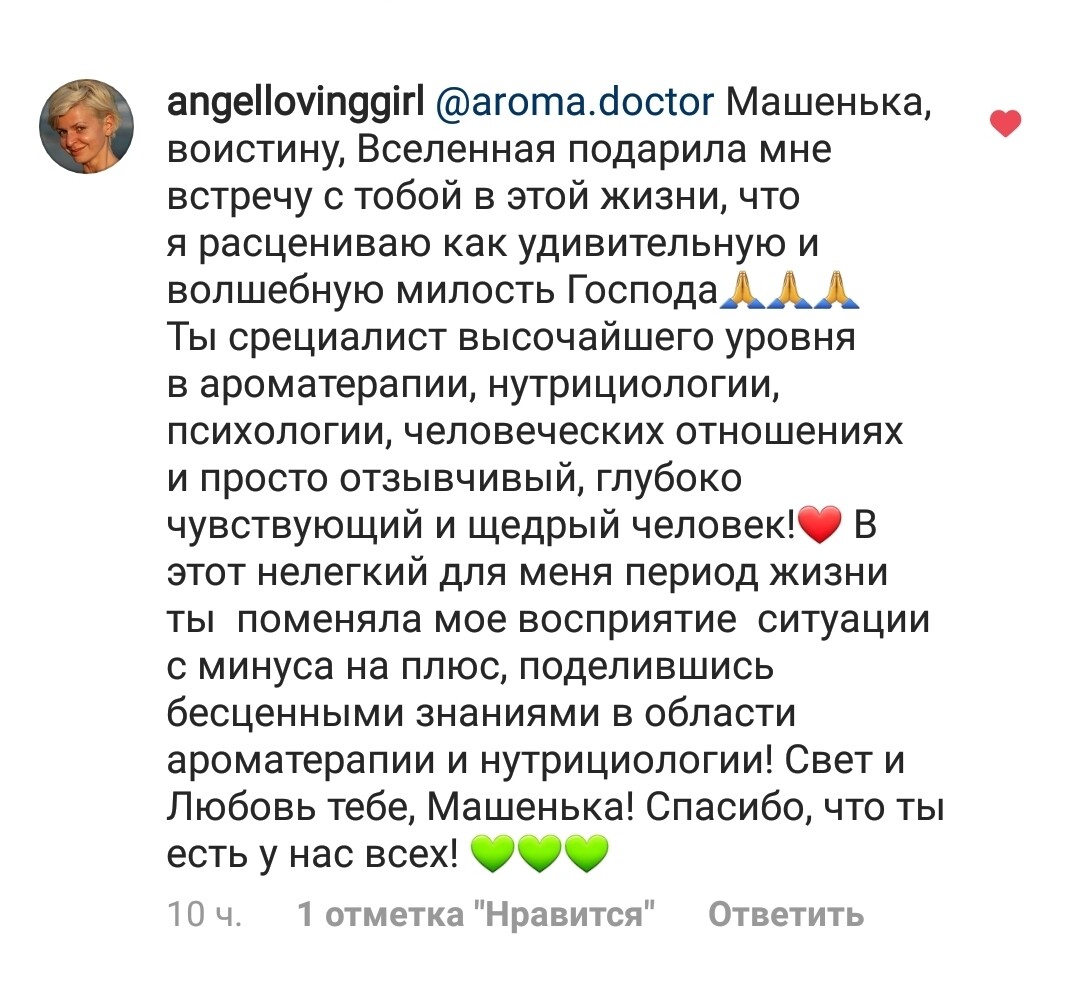This screenshot has width=1080, height=983.
Task: Open the @aroma.doctor mention
Action: pos(574,102)
